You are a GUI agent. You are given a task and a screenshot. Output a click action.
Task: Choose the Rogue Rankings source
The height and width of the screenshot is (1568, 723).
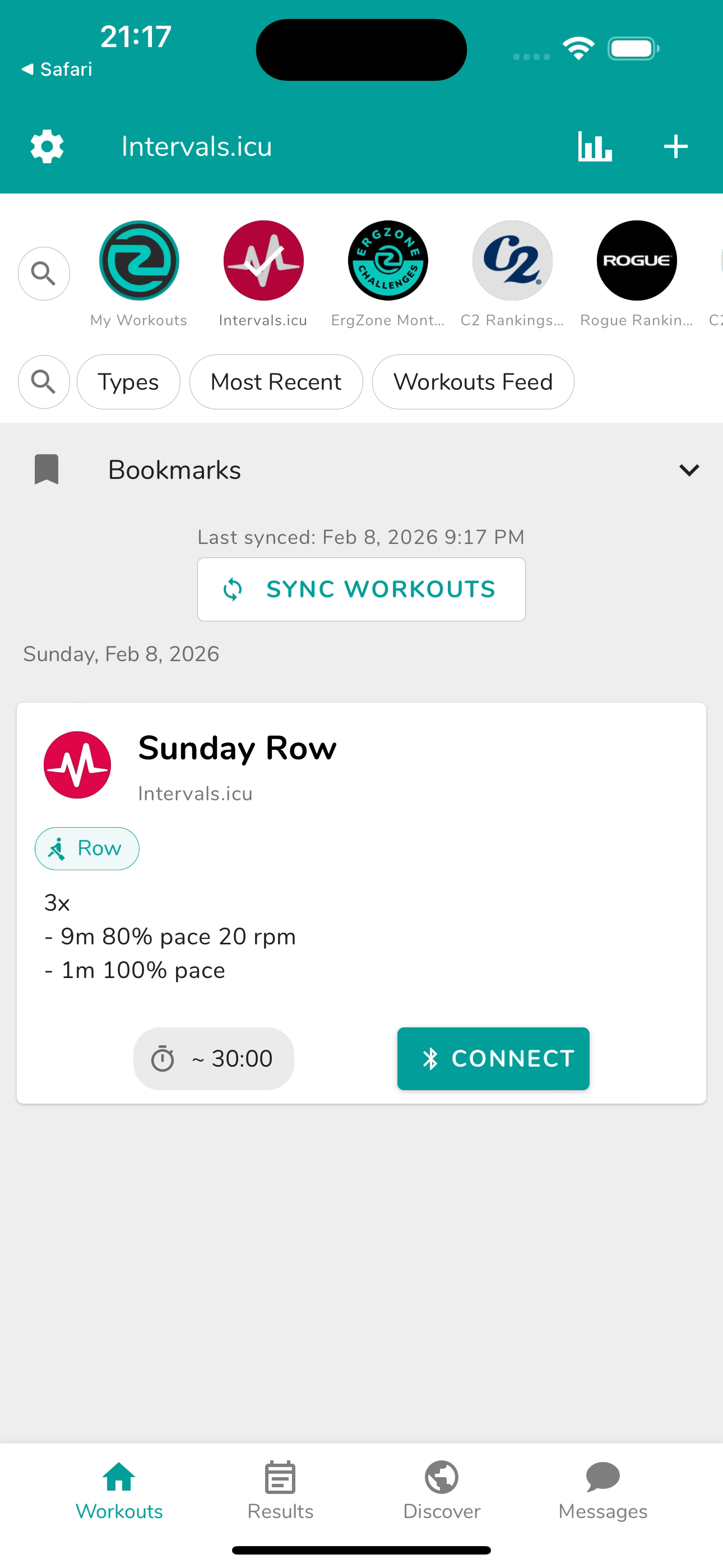pos(636,261)
